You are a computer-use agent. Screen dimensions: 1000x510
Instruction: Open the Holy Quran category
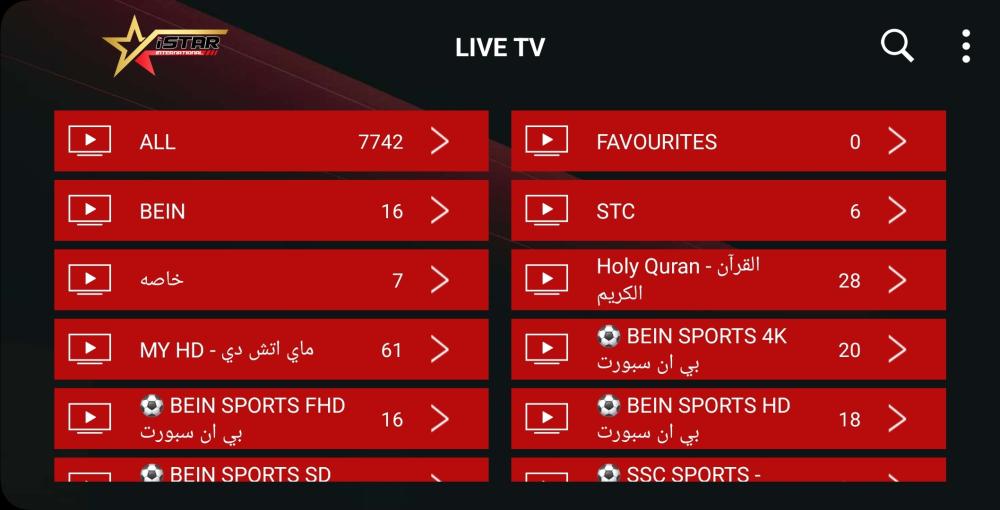coord(728,280)
